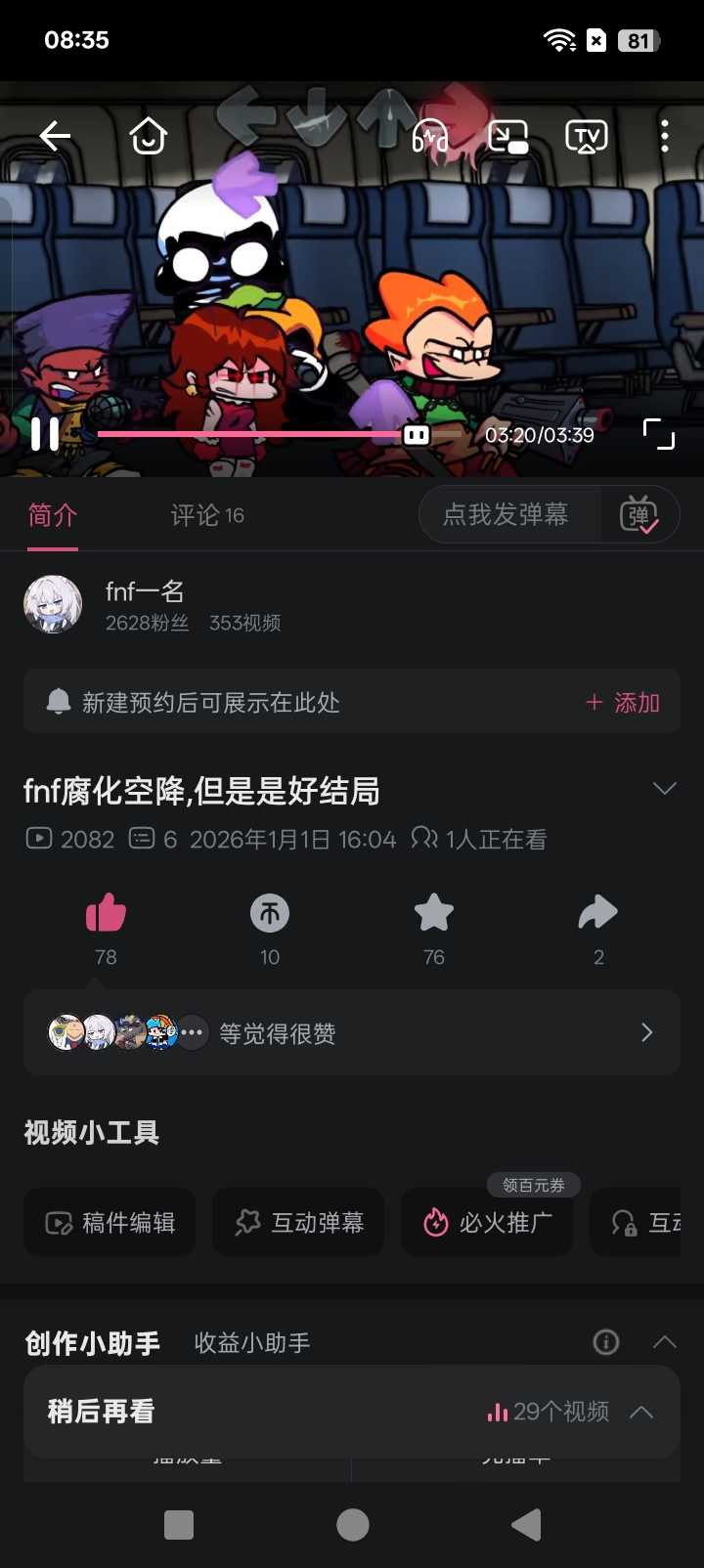The width and height of the screenshot is (704, 1568).
Task: Give coins to this video
Action: point(270,914)
